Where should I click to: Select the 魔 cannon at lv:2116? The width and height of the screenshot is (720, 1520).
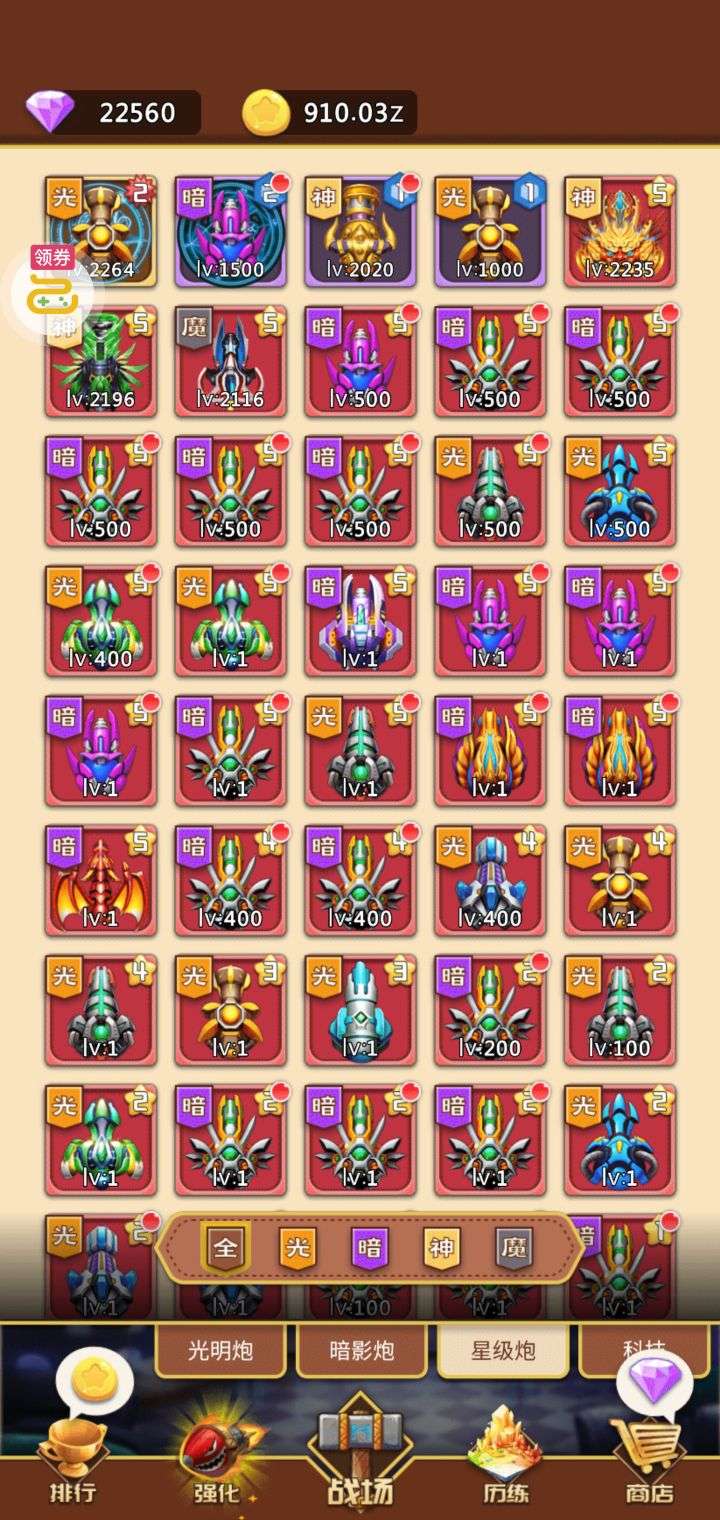[231, 362]
